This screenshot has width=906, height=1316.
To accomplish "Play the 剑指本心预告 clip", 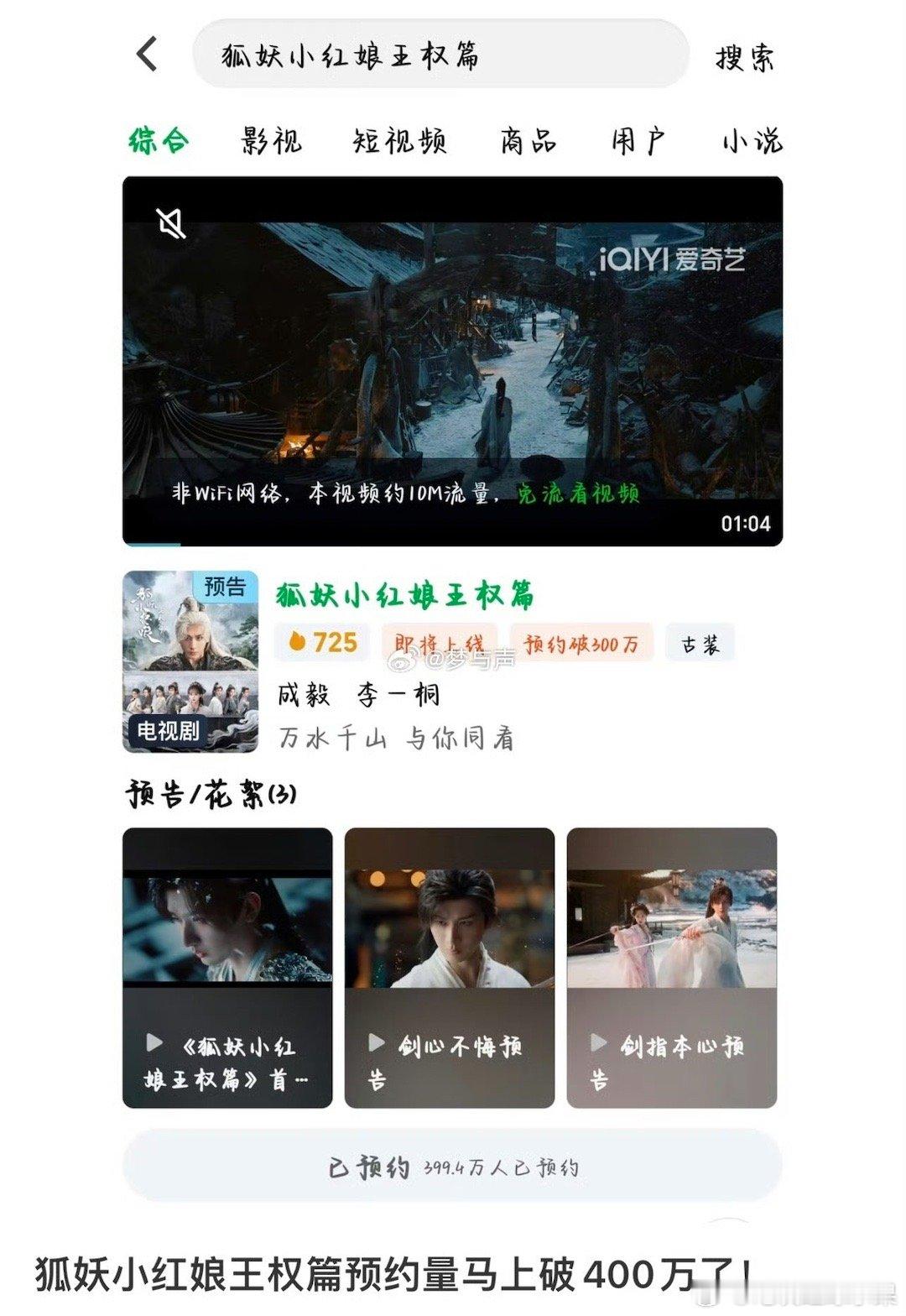I will point(672,967).
